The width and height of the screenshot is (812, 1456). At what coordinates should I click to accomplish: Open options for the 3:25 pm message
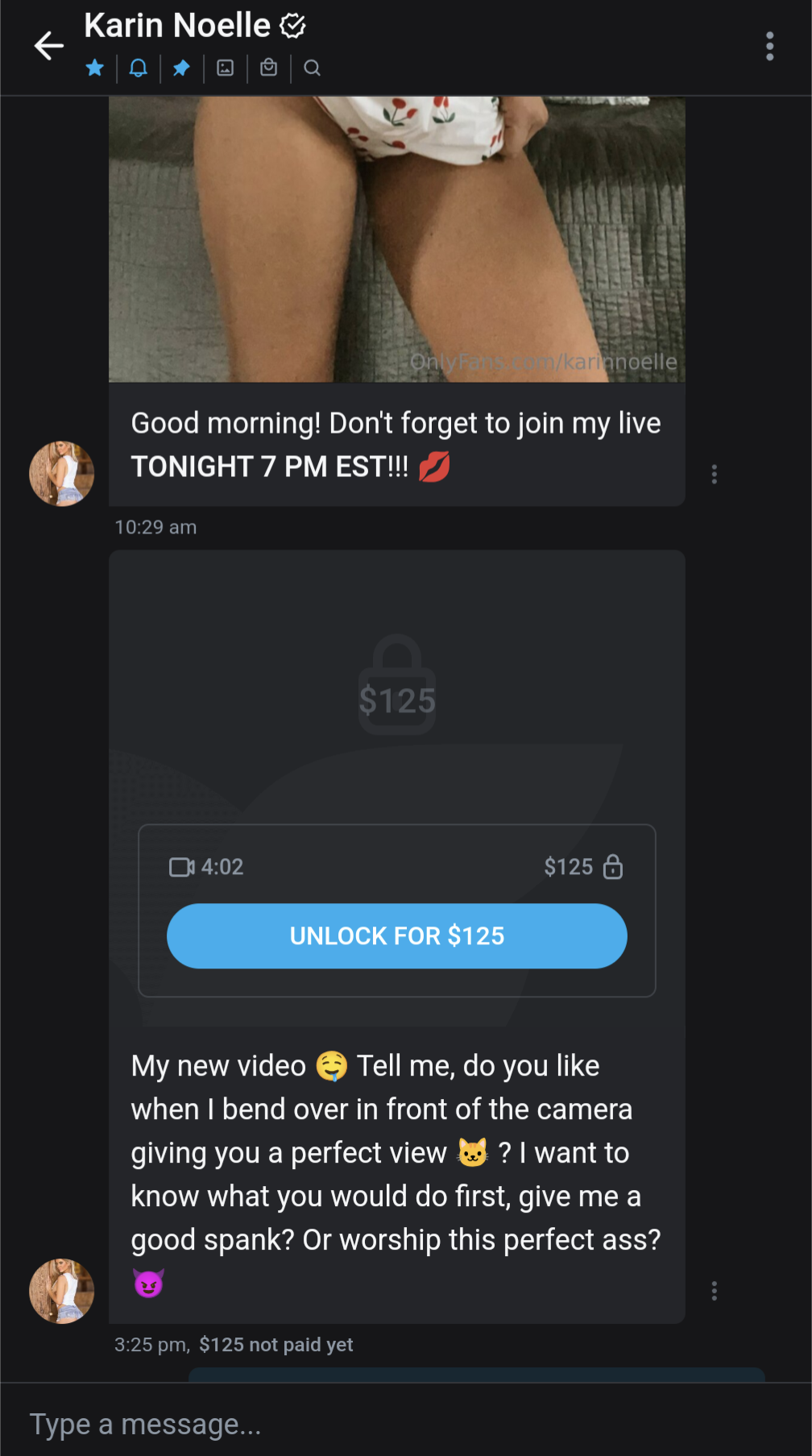coord(714,1291)
